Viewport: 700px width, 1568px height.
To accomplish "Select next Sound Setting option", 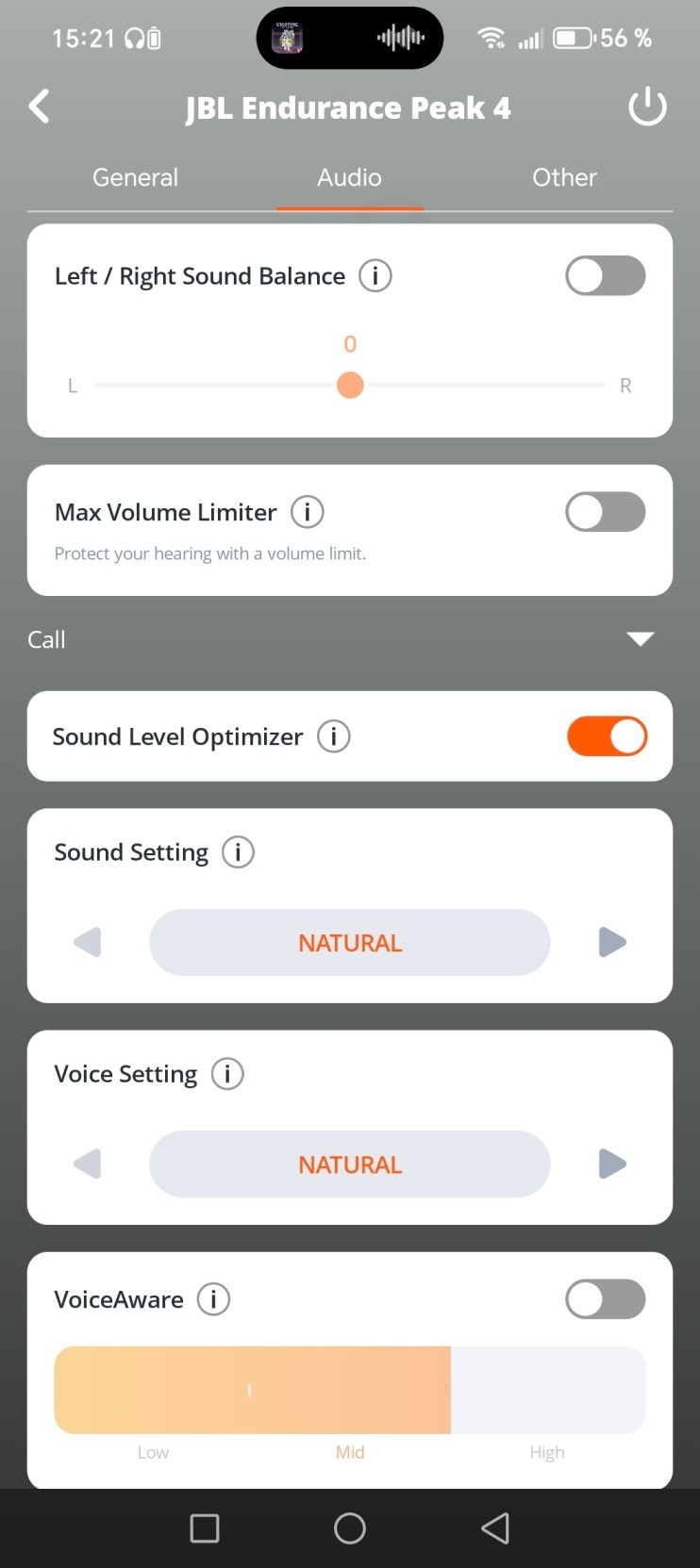I will point(612,942).
